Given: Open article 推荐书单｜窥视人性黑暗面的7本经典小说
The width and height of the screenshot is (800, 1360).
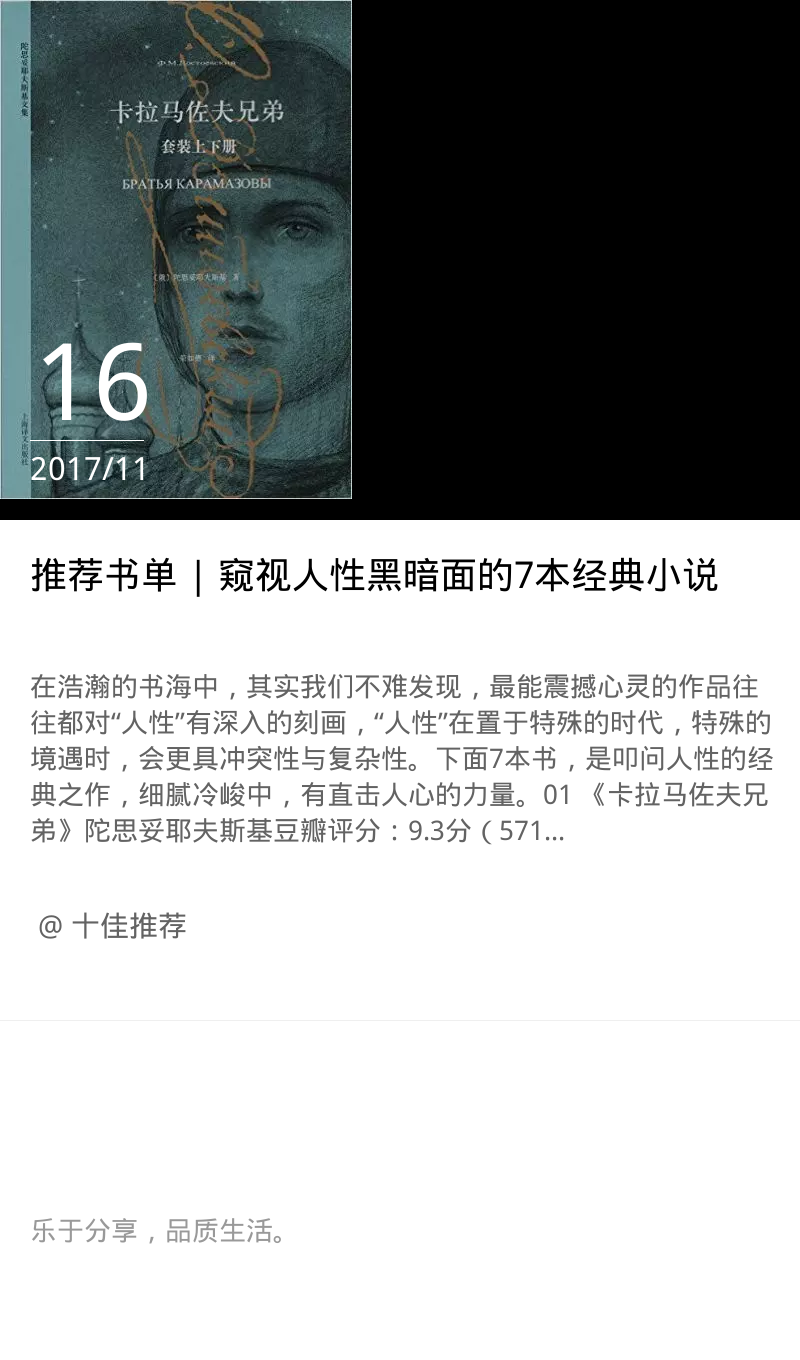Looking at the screenshot, I should click(x=374, y=576).
